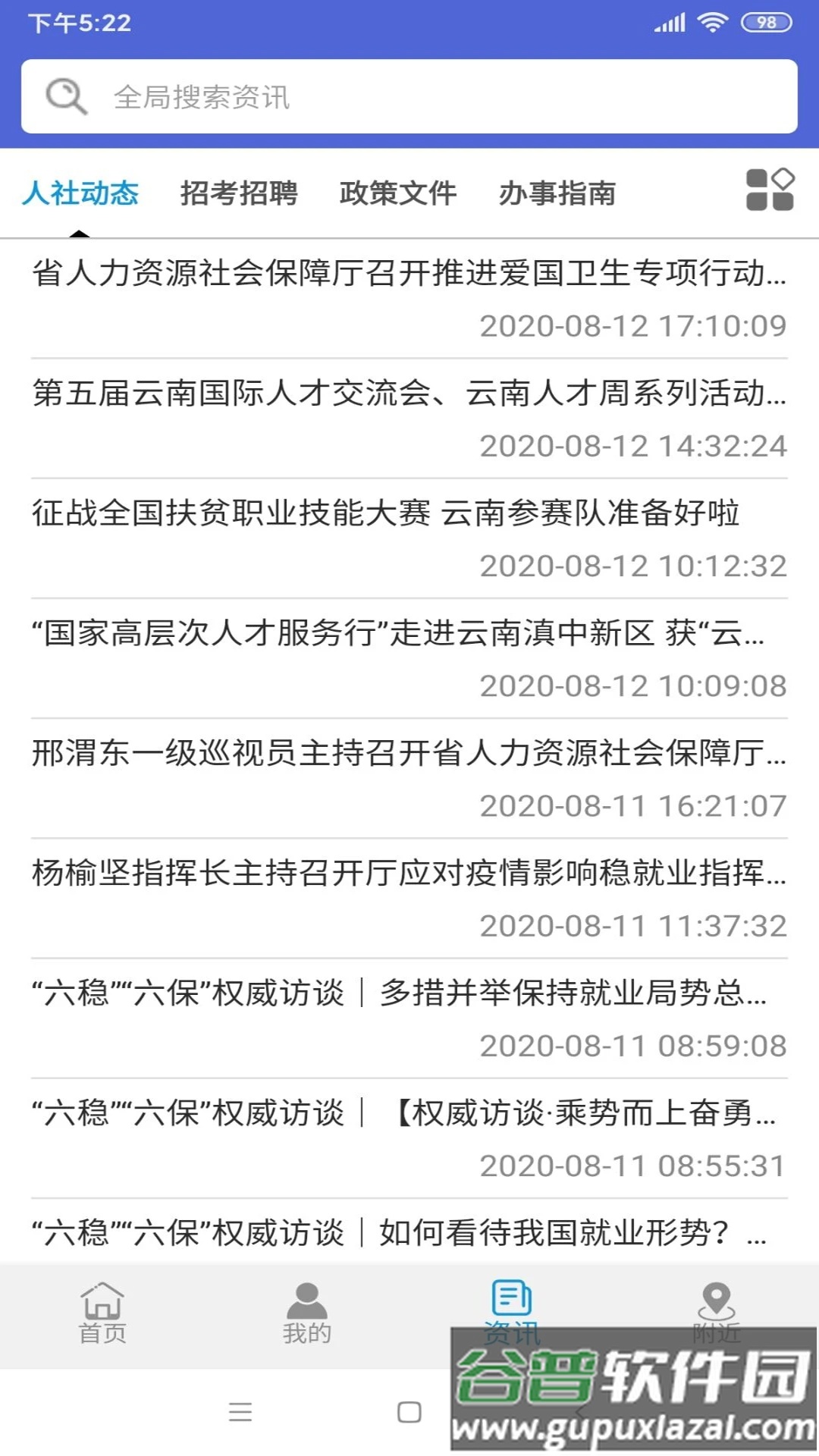This screenshot has width=819, height=1456.
Task: Switch to the 办事指南 tab
Action: pyautogui.click(x=557, y=193)
